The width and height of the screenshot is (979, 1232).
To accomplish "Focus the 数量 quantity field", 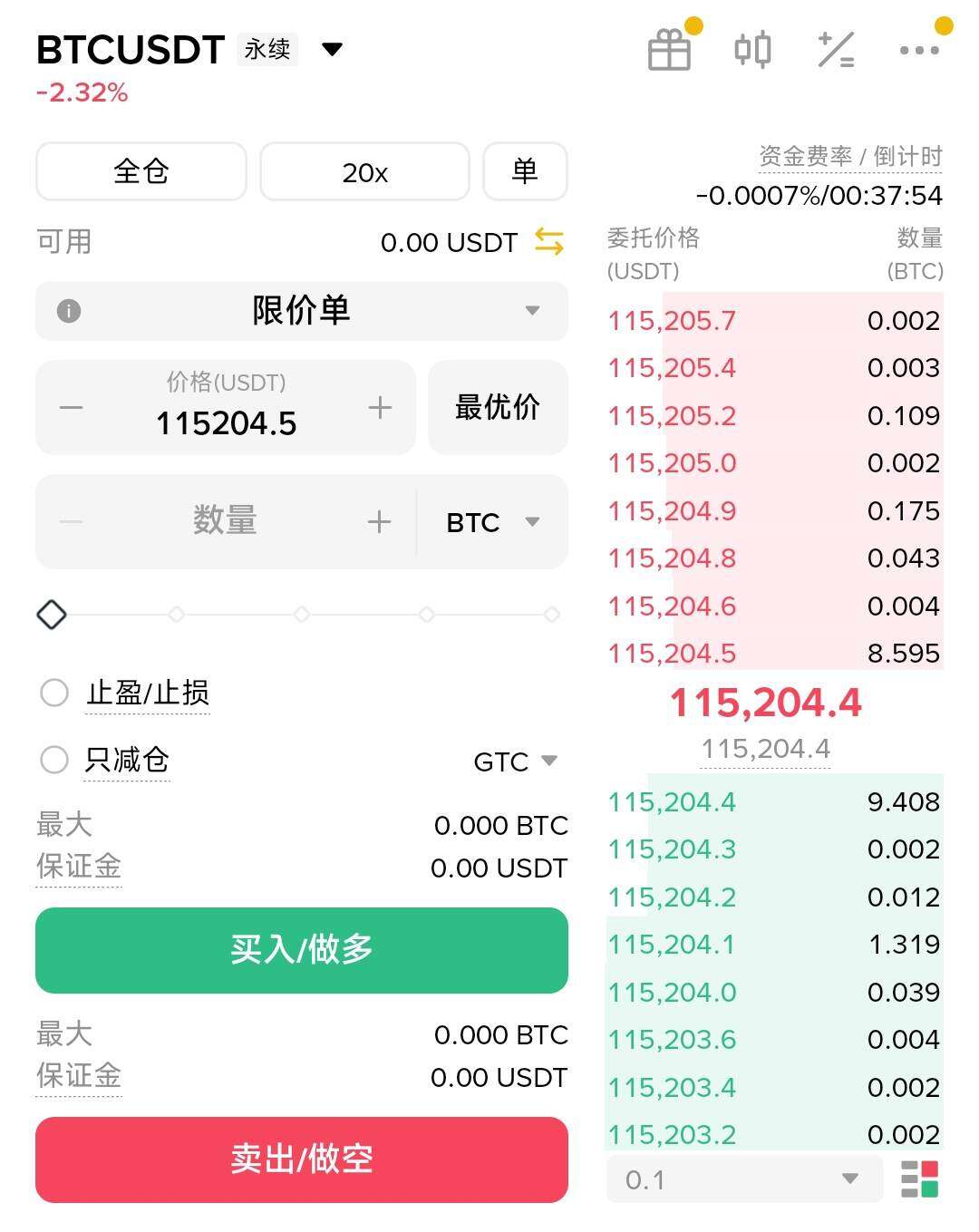I will (225, 521).
